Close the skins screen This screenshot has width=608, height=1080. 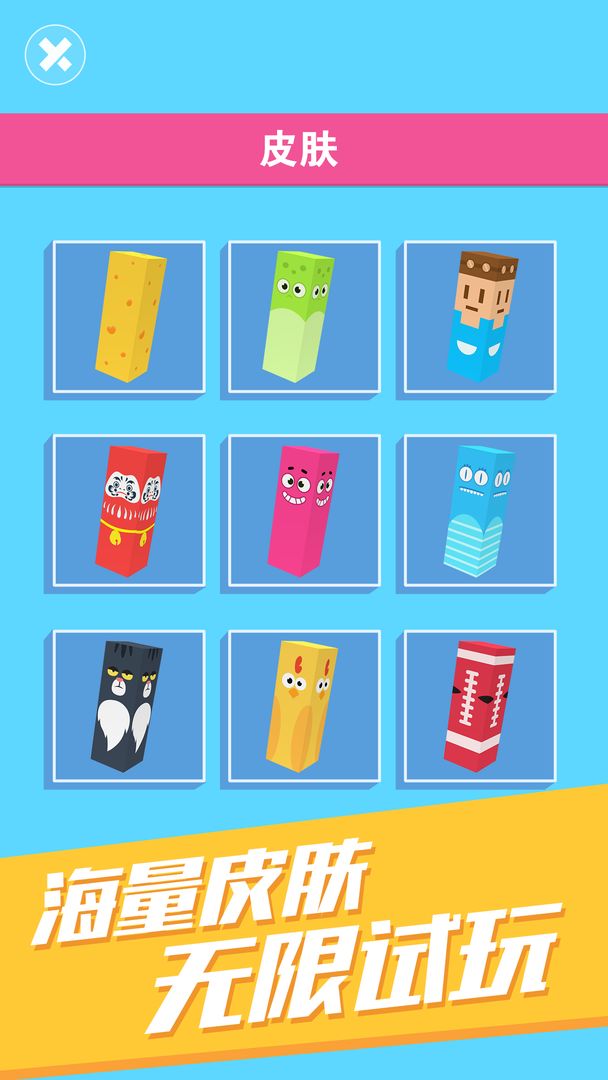tap(55, 54)
